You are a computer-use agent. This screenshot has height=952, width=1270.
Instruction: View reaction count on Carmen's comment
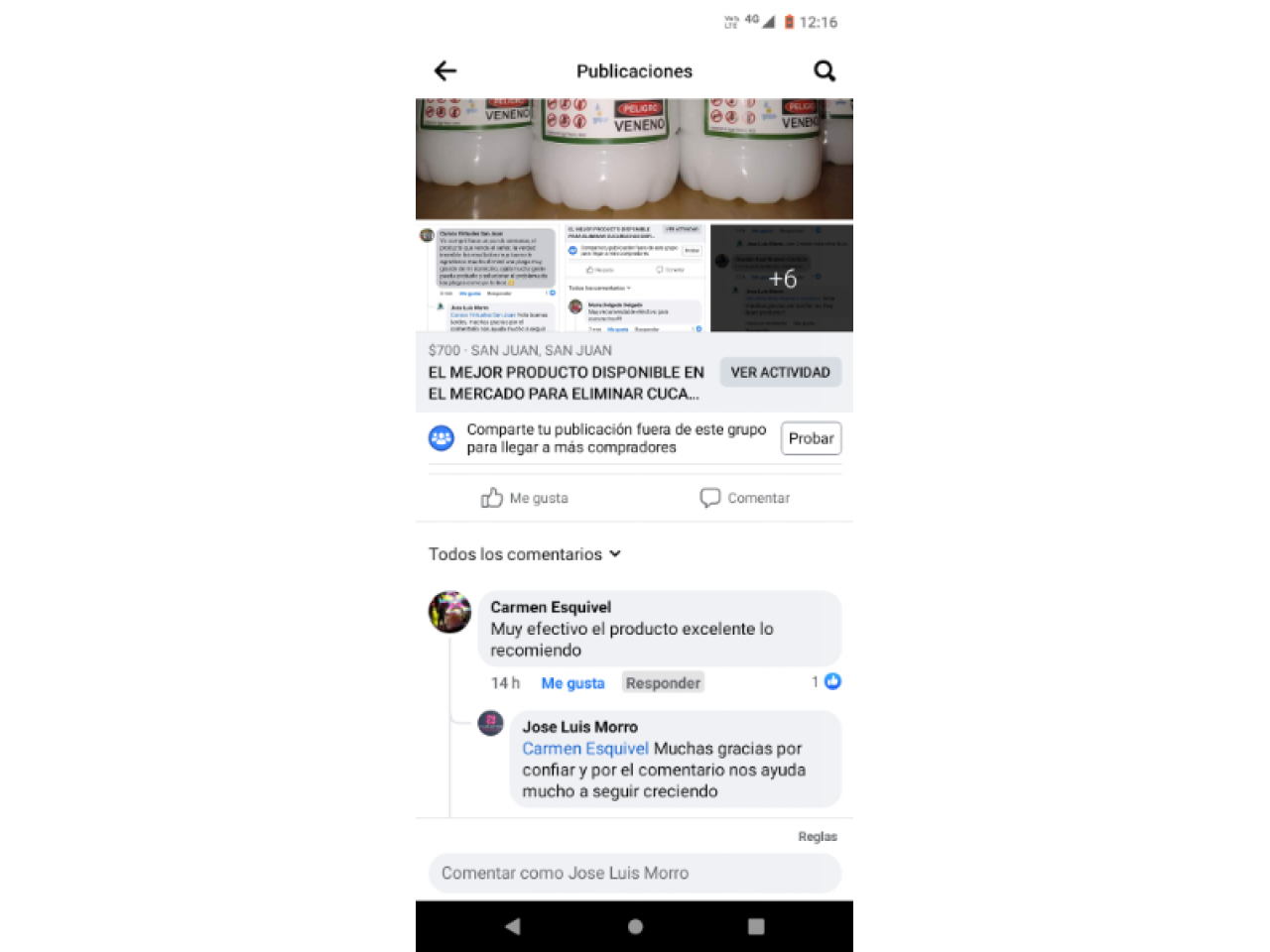coord(825,682)
